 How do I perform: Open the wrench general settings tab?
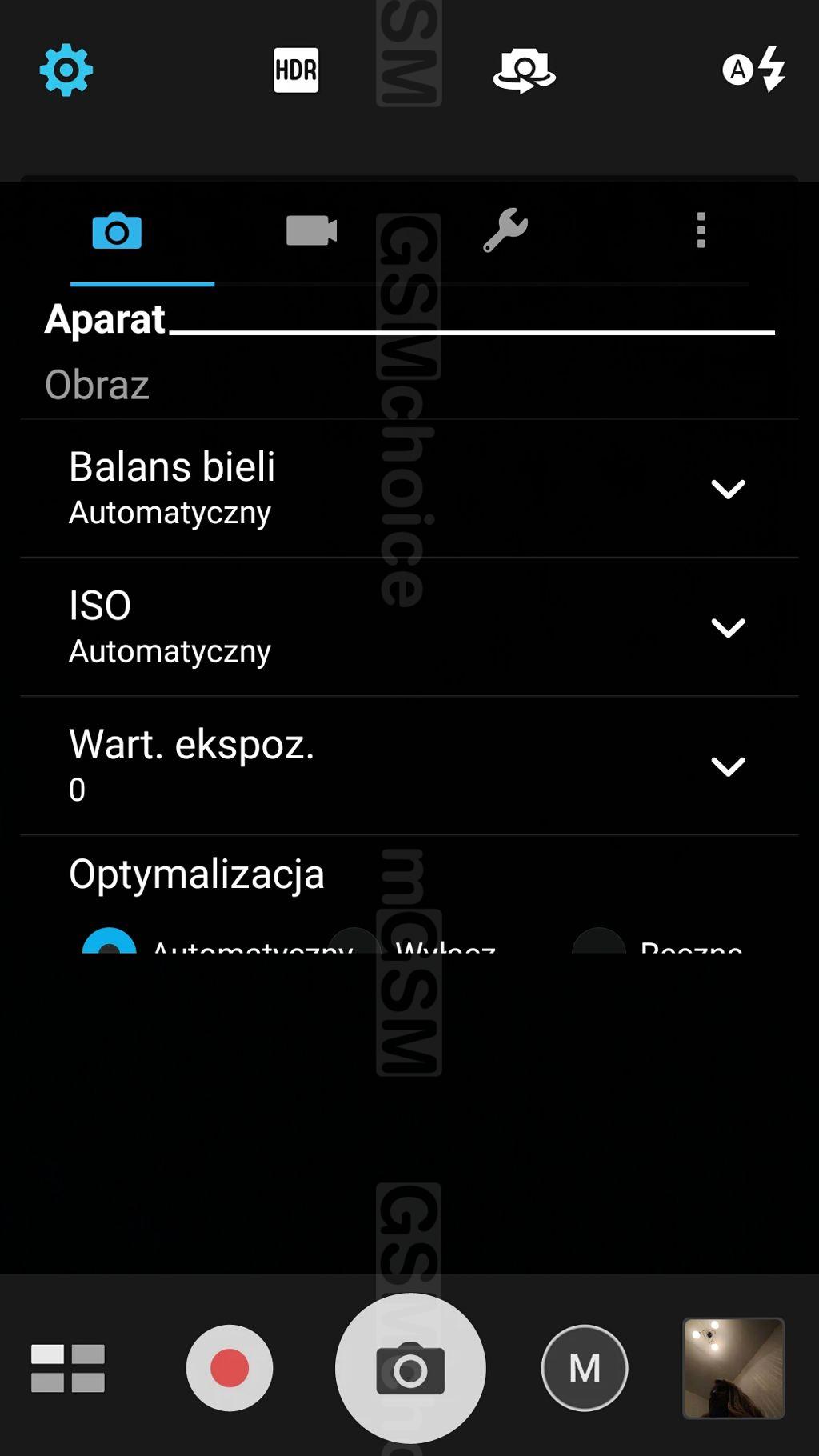pyautogui.click(x=505, y=230)
